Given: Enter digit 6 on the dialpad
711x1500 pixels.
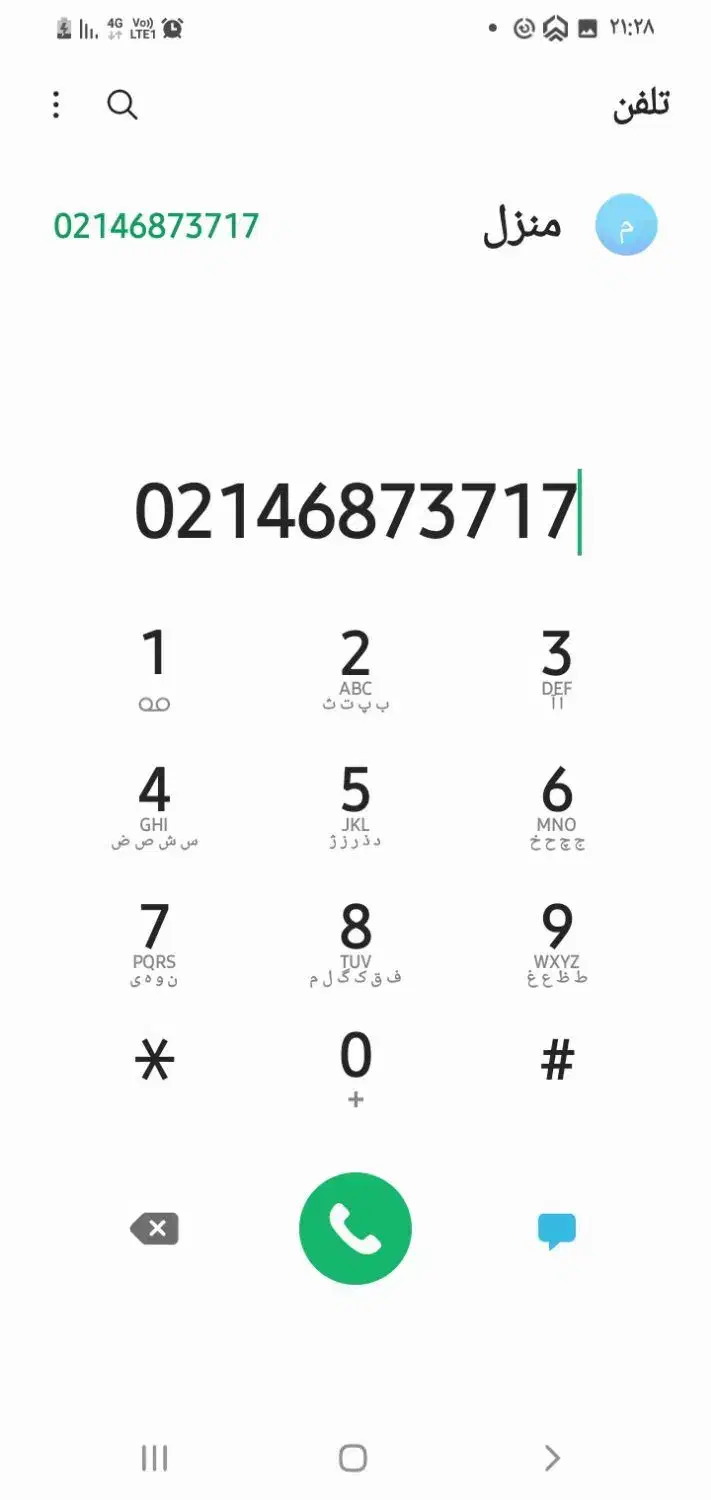Looking at the screenshot, I should (556, 805).
